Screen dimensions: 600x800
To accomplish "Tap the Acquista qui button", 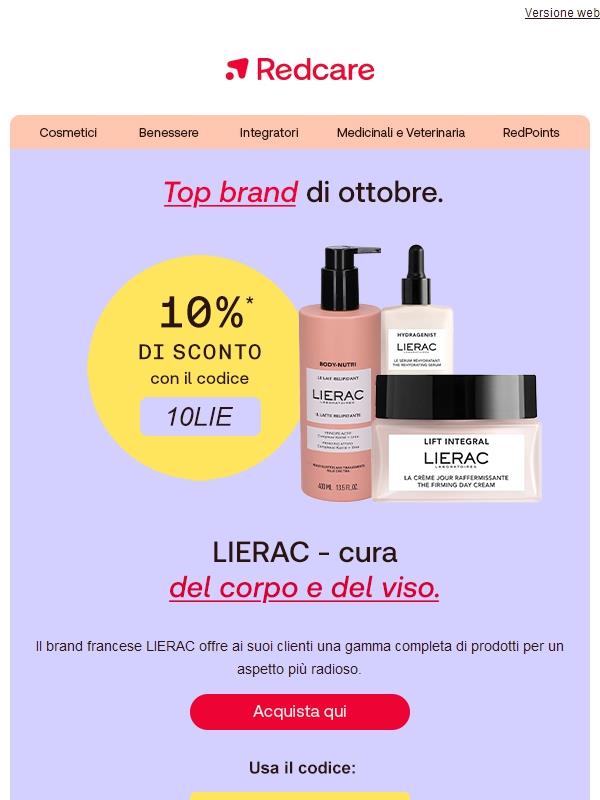I will (300, 712).
